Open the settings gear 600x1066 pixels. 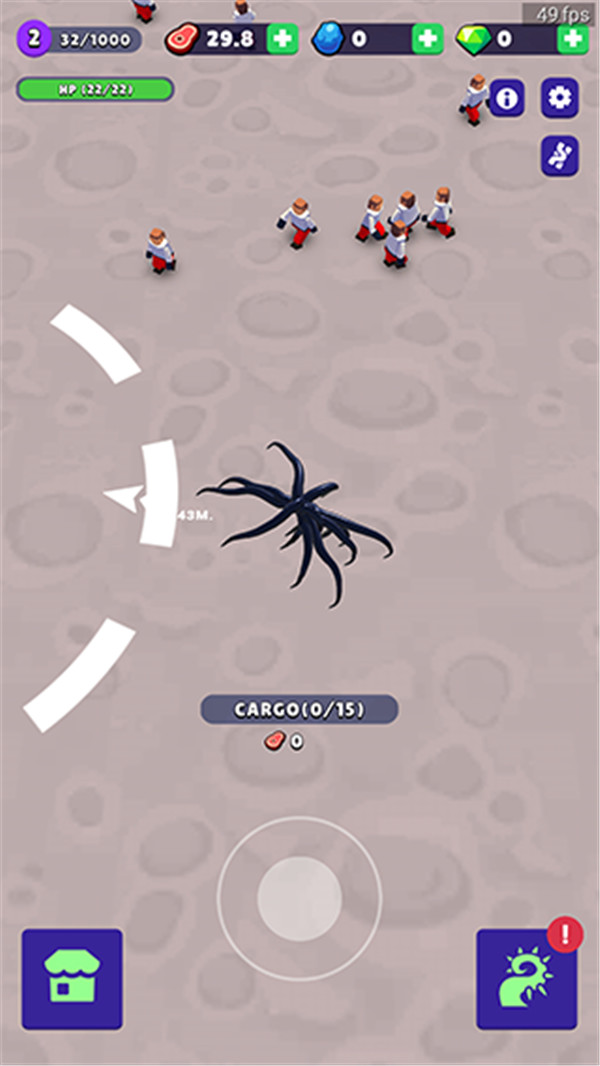point(560,98)
